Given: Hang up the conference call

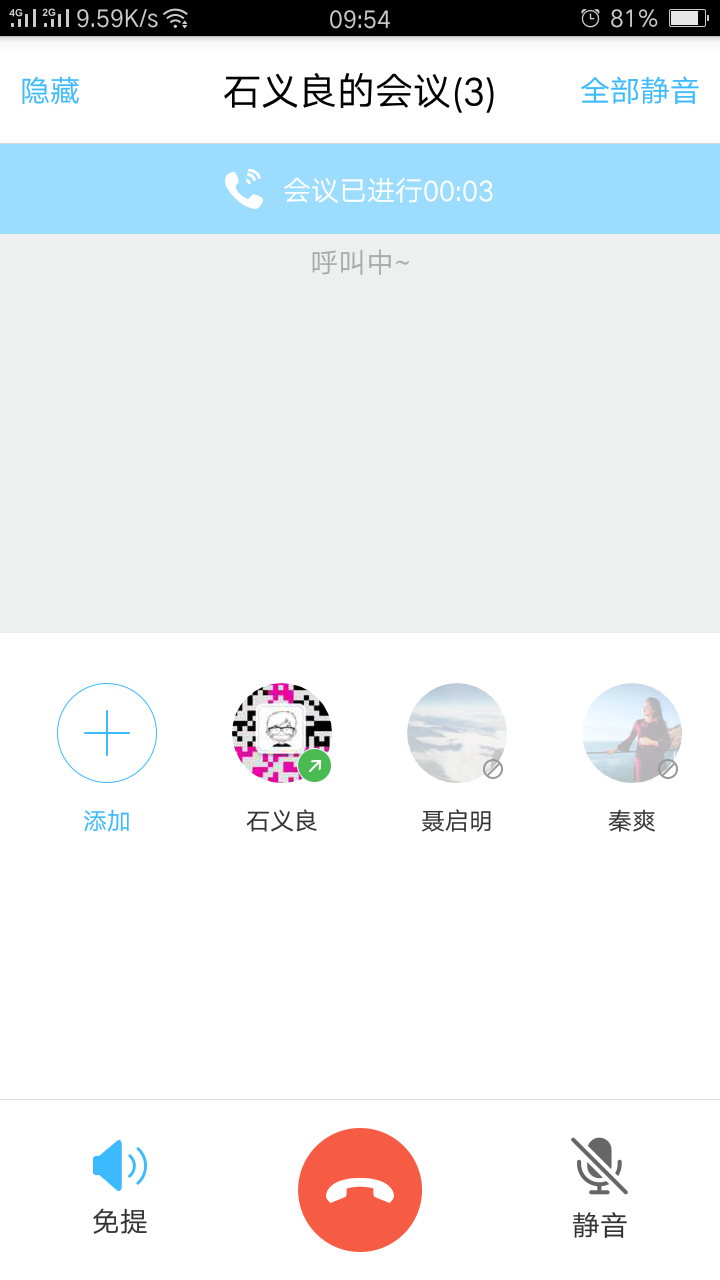Looking at the screenshot, I should [360, 1190].
